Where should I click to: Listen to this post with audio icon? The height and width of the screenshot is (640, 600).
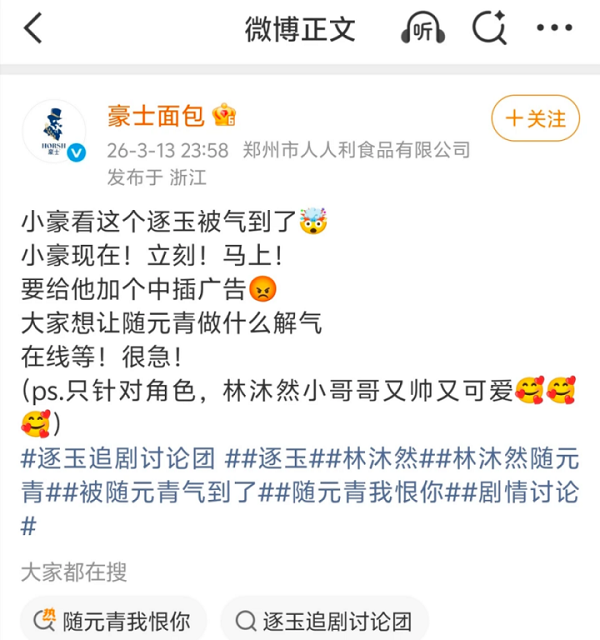pyautogui.click(x=422, y=29)
